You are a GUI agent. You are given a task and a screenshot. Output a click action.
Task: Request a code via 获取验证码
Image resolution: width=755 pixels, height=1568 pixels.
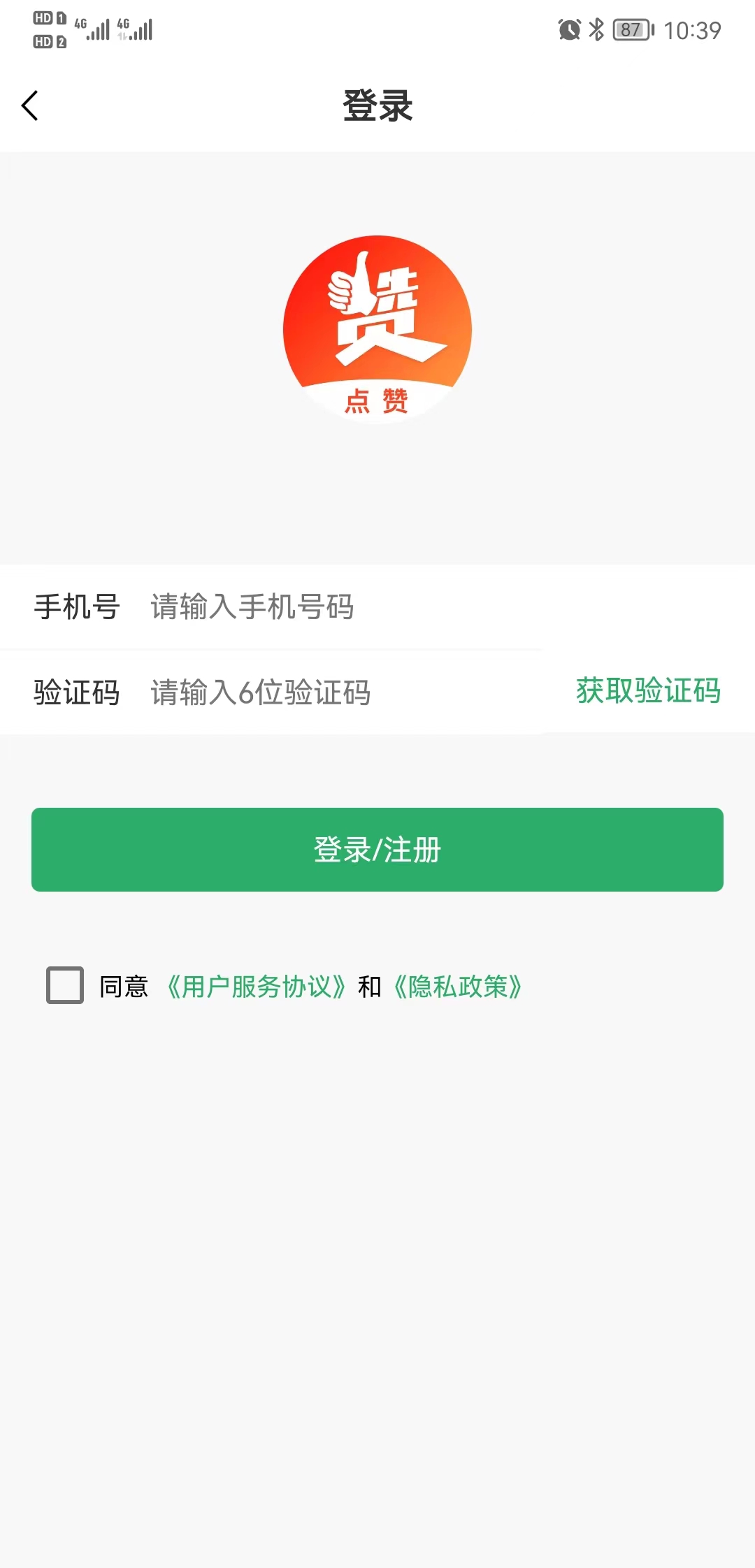(x=648, y=690)
